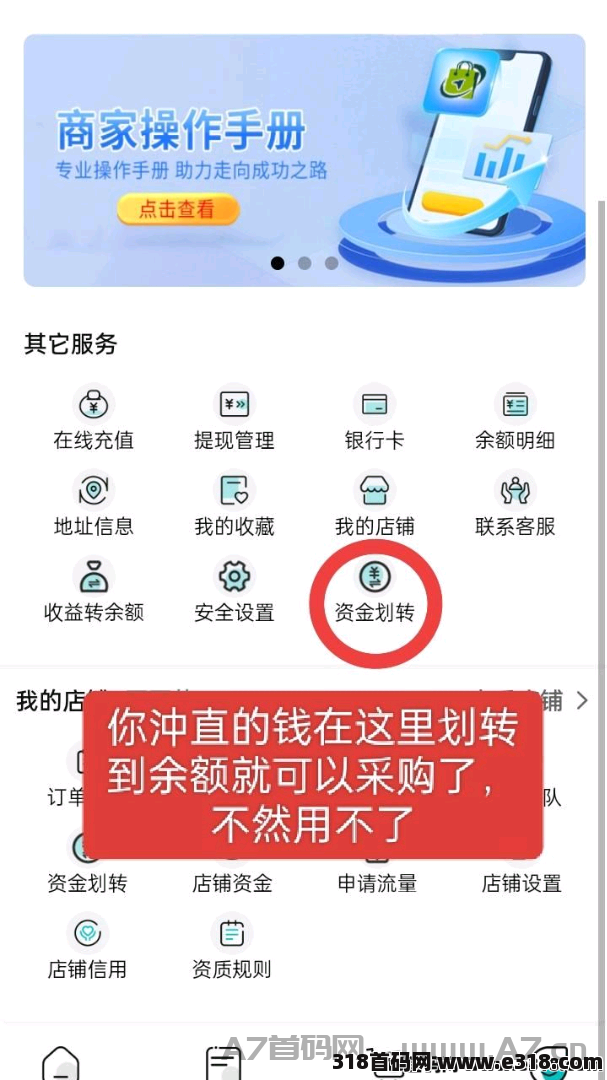Open the 我的店铺 shop icon in 其它服务
The height and width of the screenshot is (1080, 607).
[x=375, y=504]
